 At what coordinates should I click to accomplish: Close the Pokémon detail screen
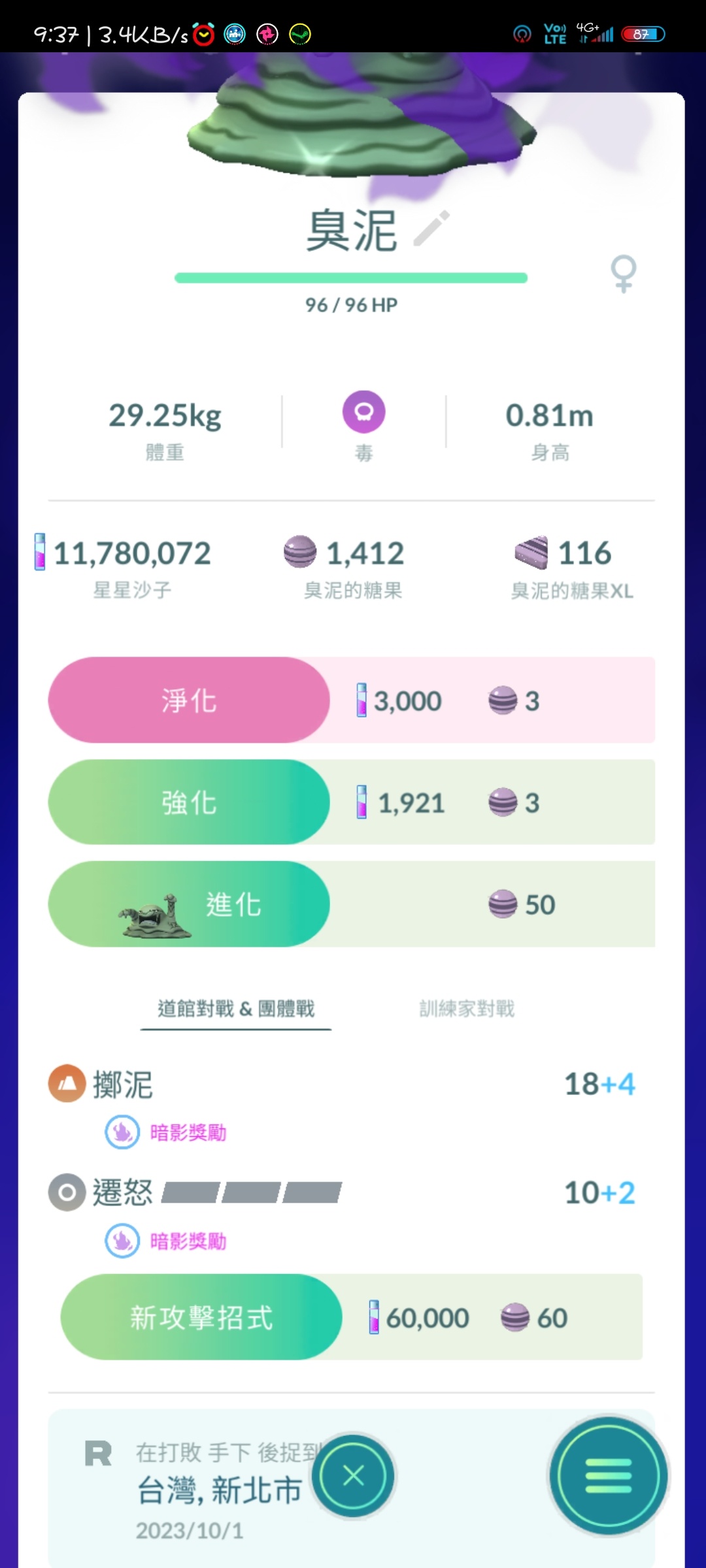354,1475
